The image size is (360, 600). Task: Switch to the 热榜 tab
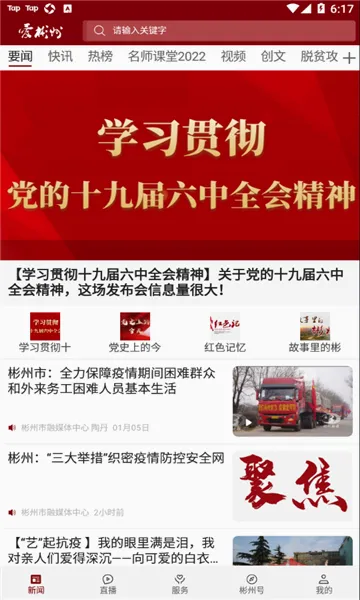pos(100,56)
